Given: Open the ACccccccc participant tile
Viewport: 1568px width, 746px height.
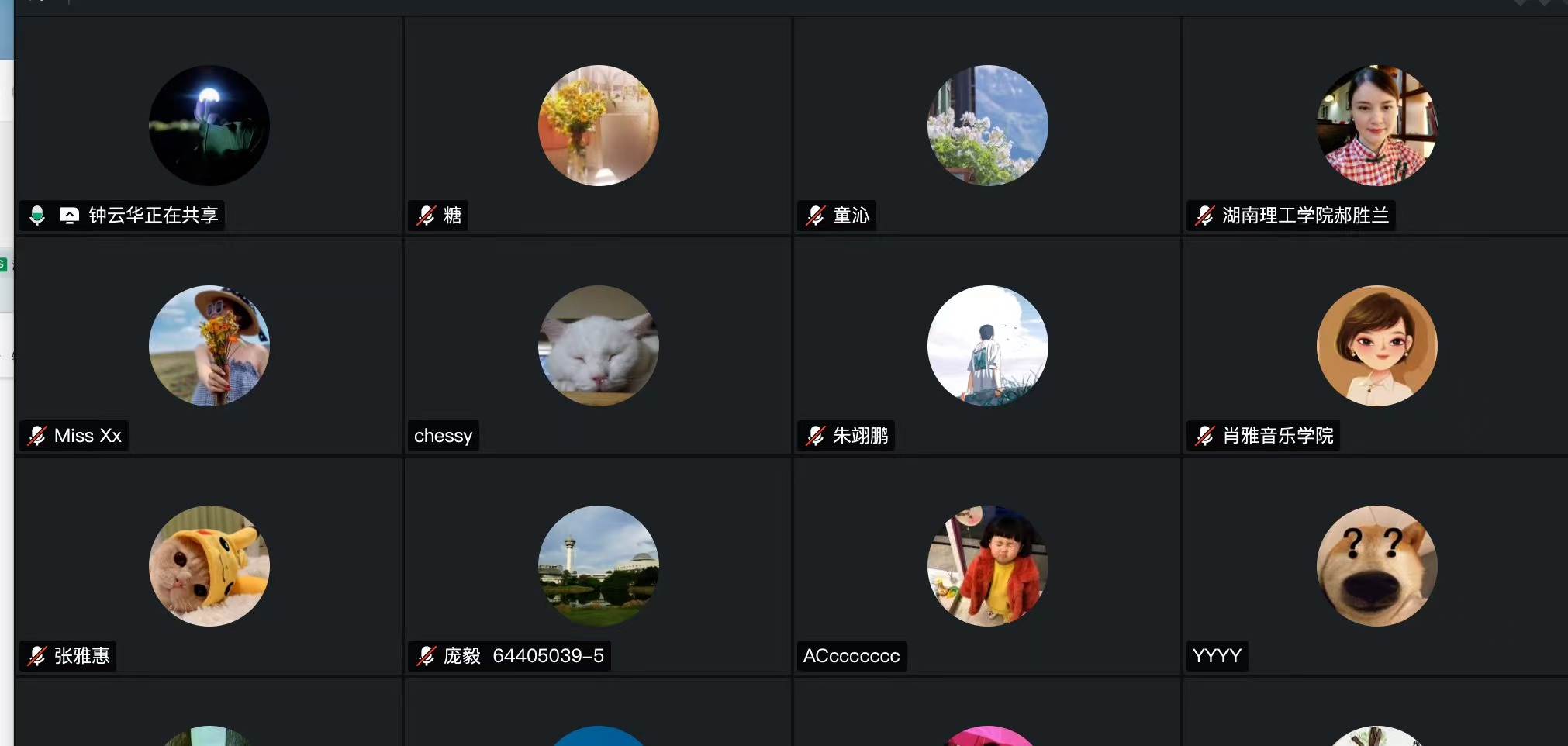Looking at the screenshot, I should (987, 566).
